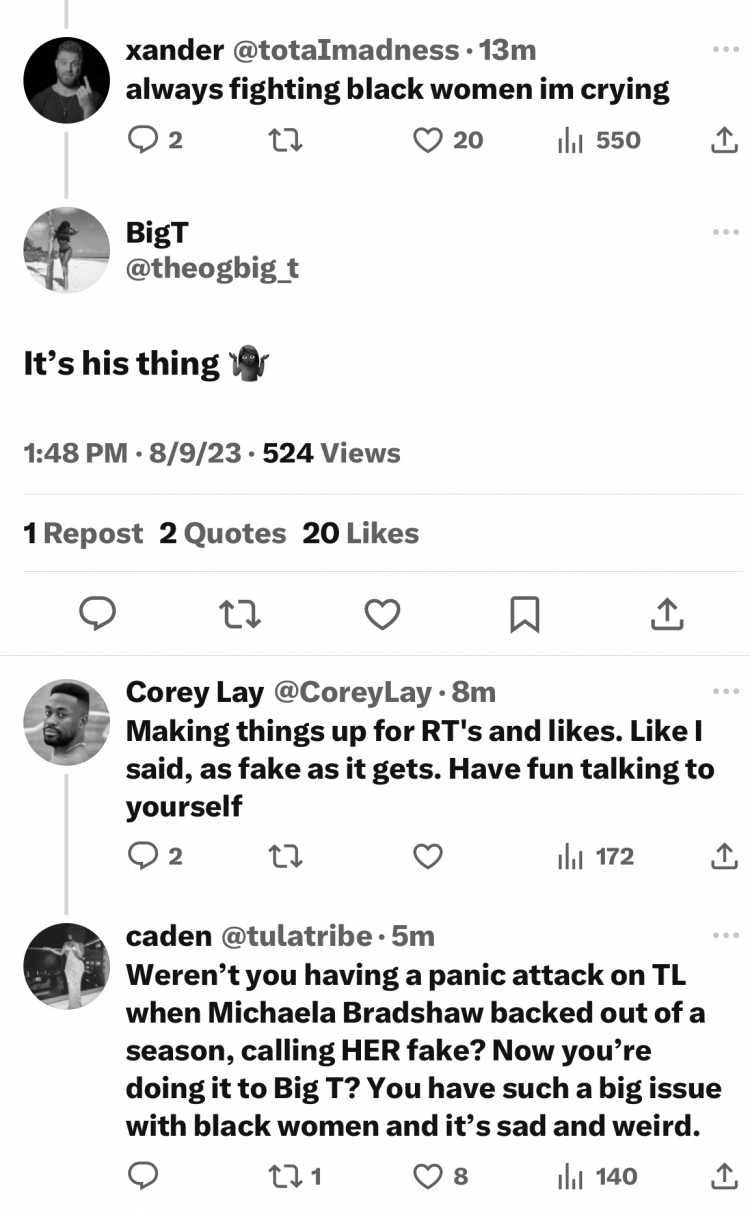Reply to BigT's main tweet
This screenshot has height=1210, width=750.
(x=97, y=615)
